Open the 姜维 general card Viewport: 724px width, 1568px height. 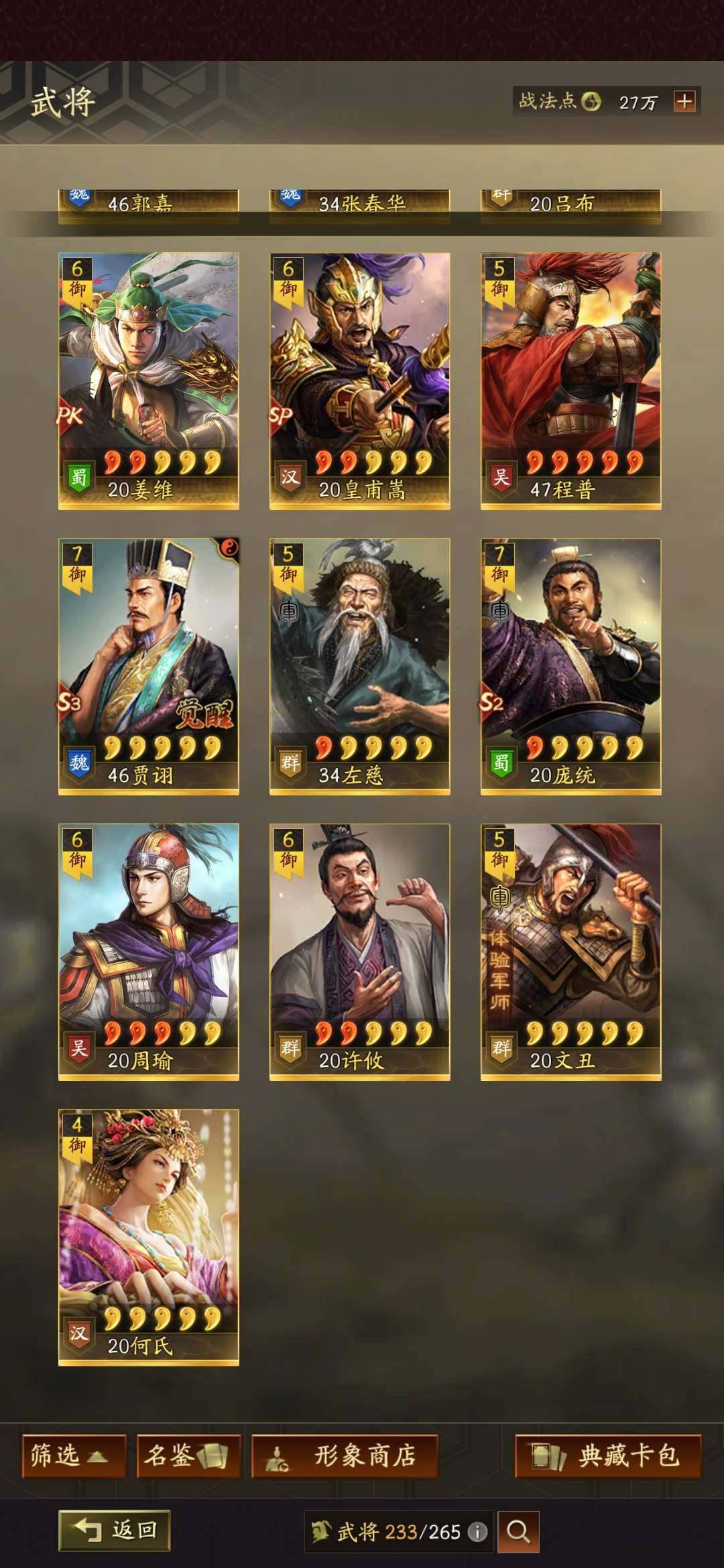tap(148, 380)
